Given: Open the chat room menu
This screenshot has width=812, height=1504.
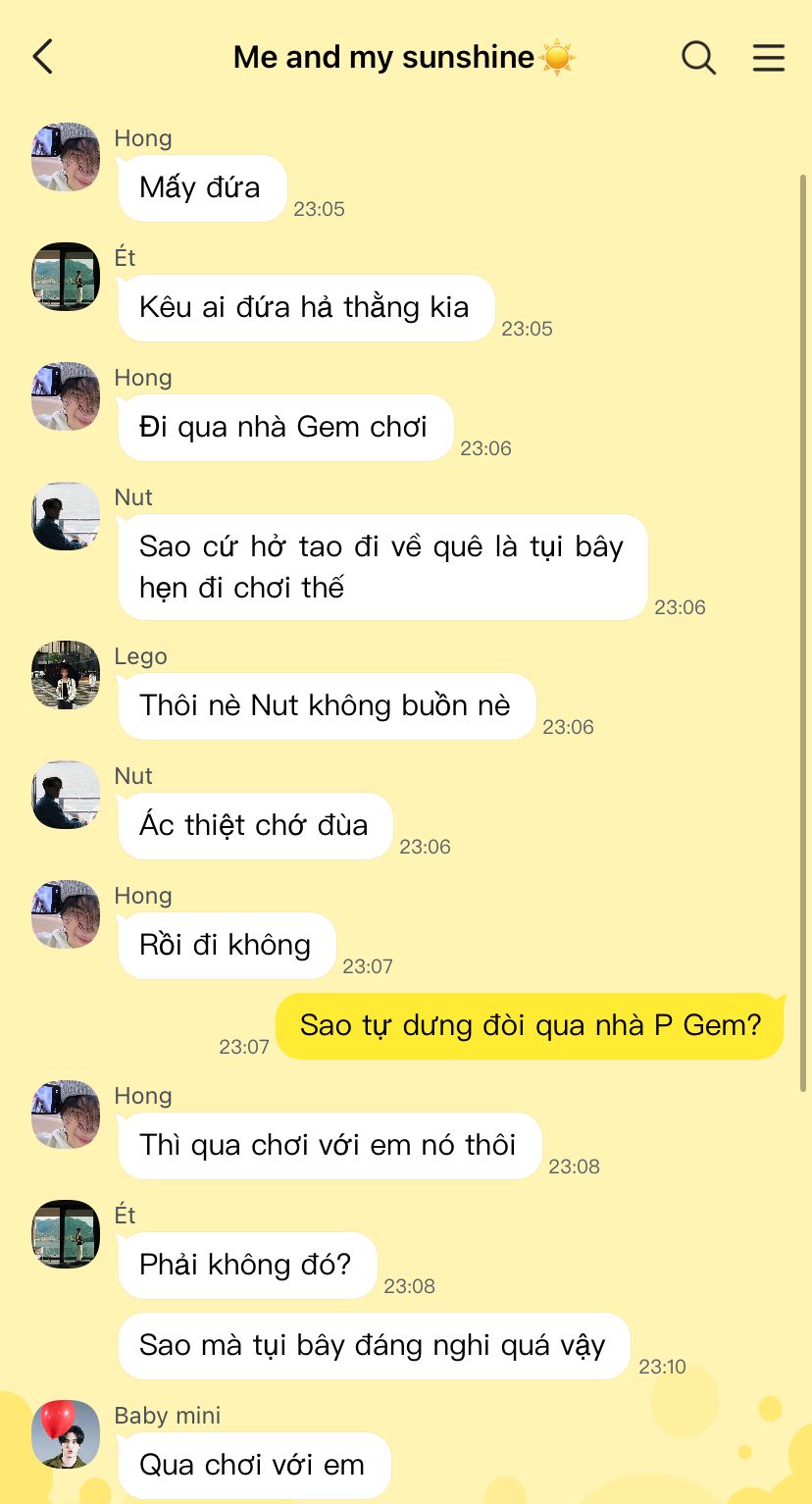Looking at the screenshot, I should click(769, 57).
